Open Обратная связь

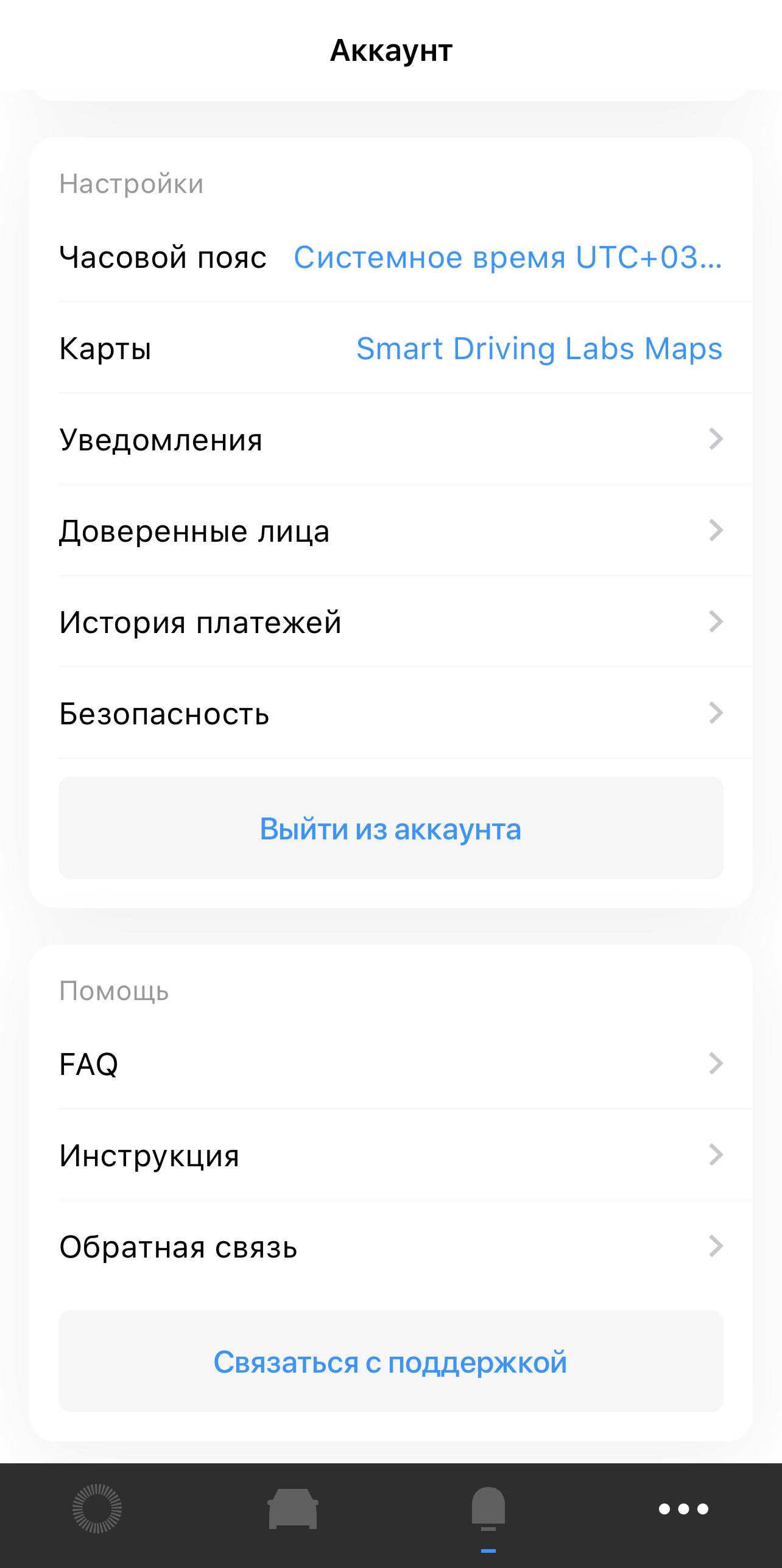pyautogui.click(x=390, y=1247)
